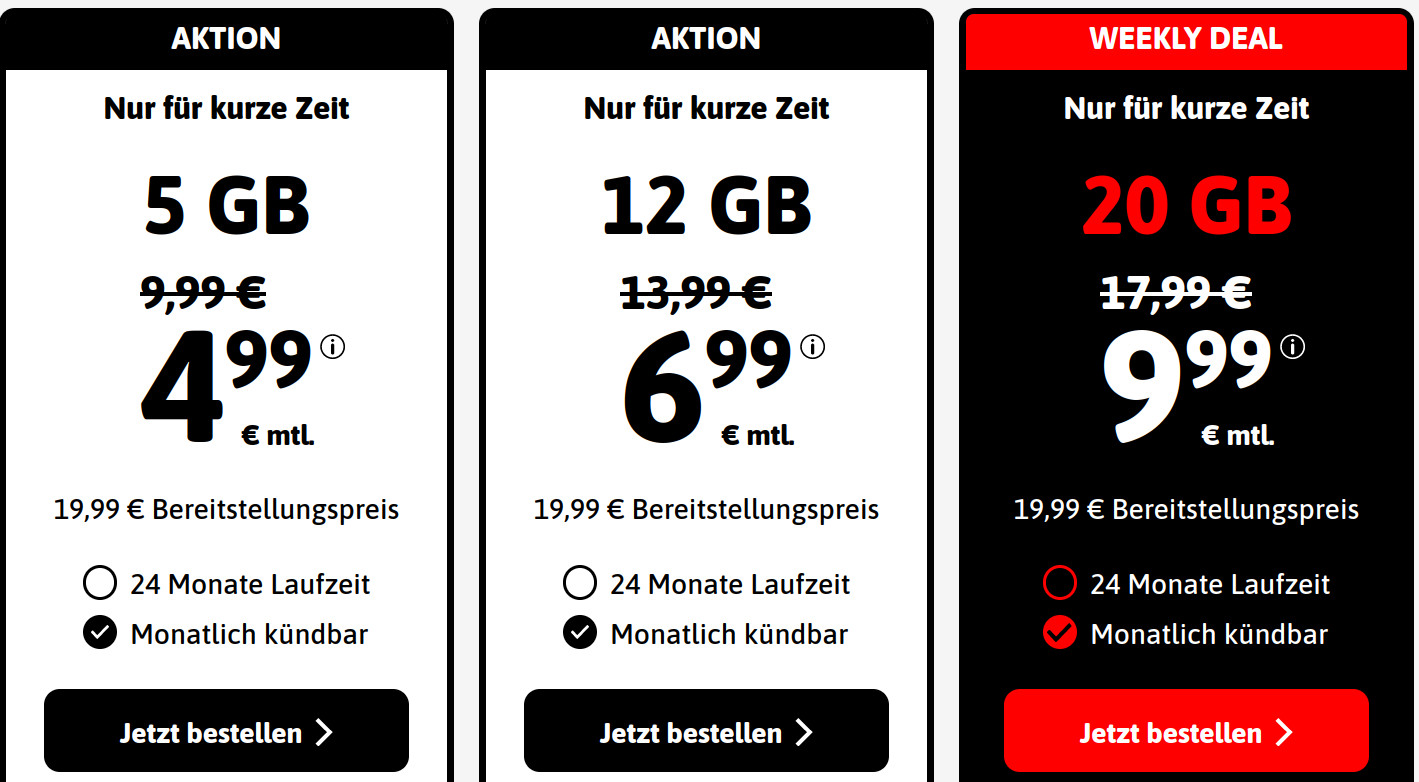Order the 5 GB plan now

226,731
